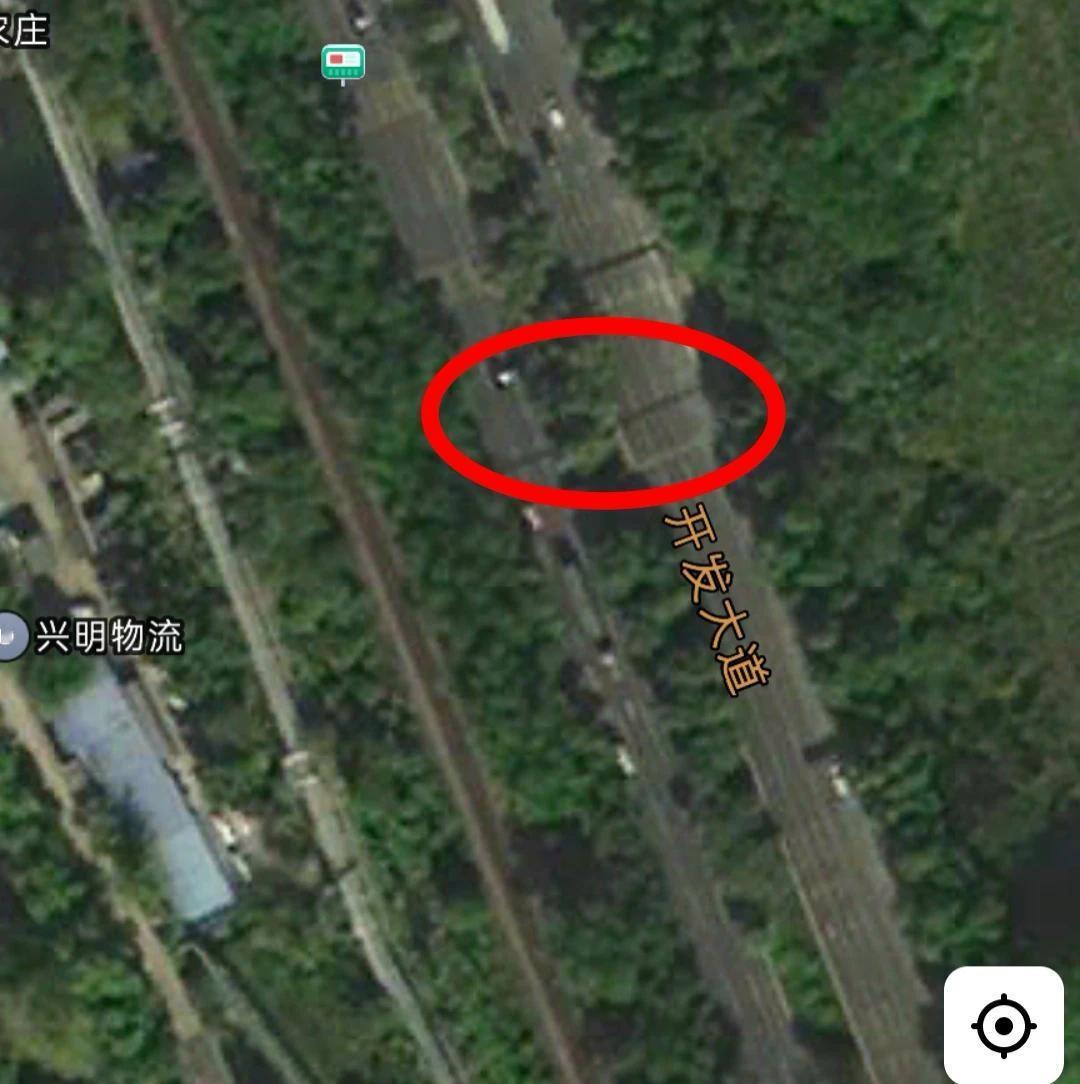Tap the gray 兴明物流 POI circle icon

point(10,637)
